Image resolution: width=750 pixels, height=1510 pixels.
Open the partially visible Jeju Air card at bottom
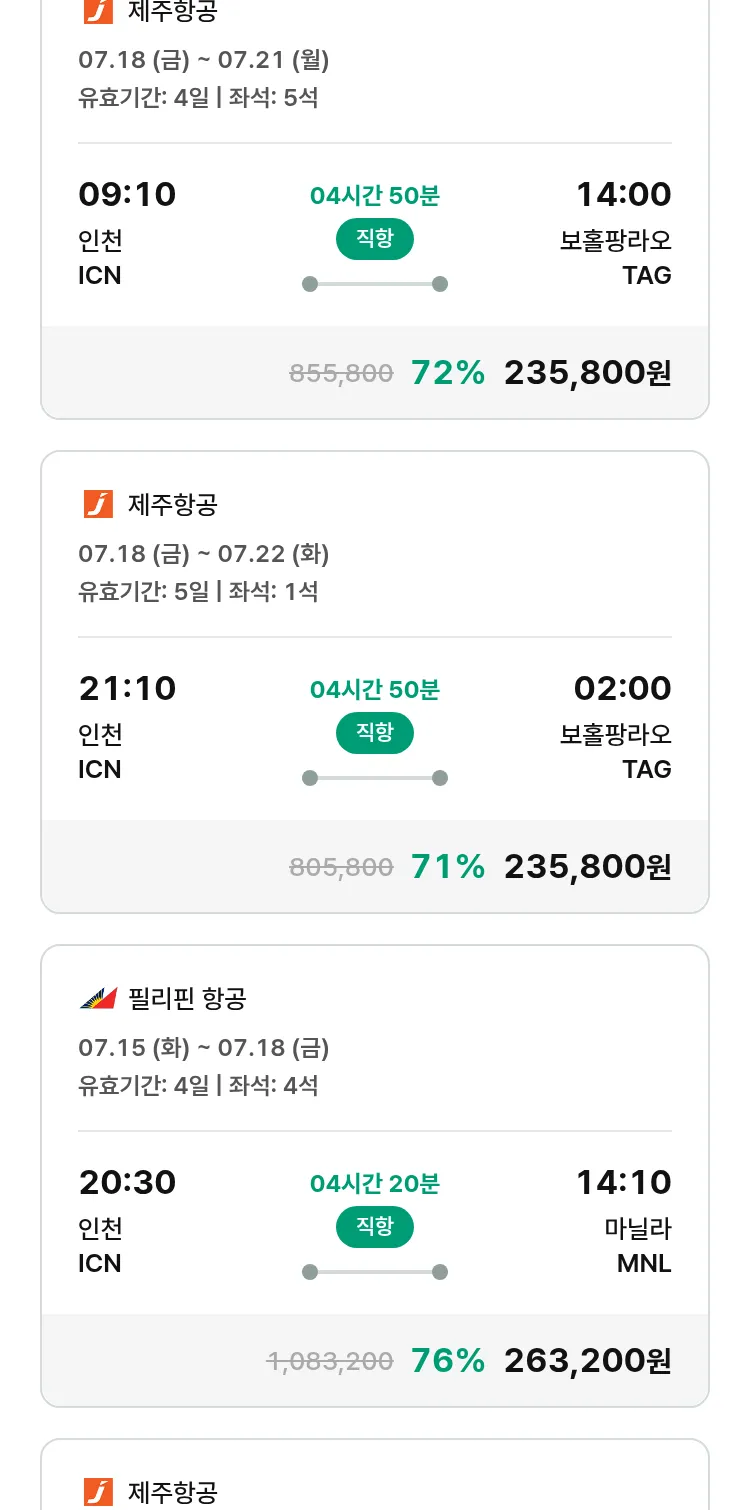point(375,1475)
